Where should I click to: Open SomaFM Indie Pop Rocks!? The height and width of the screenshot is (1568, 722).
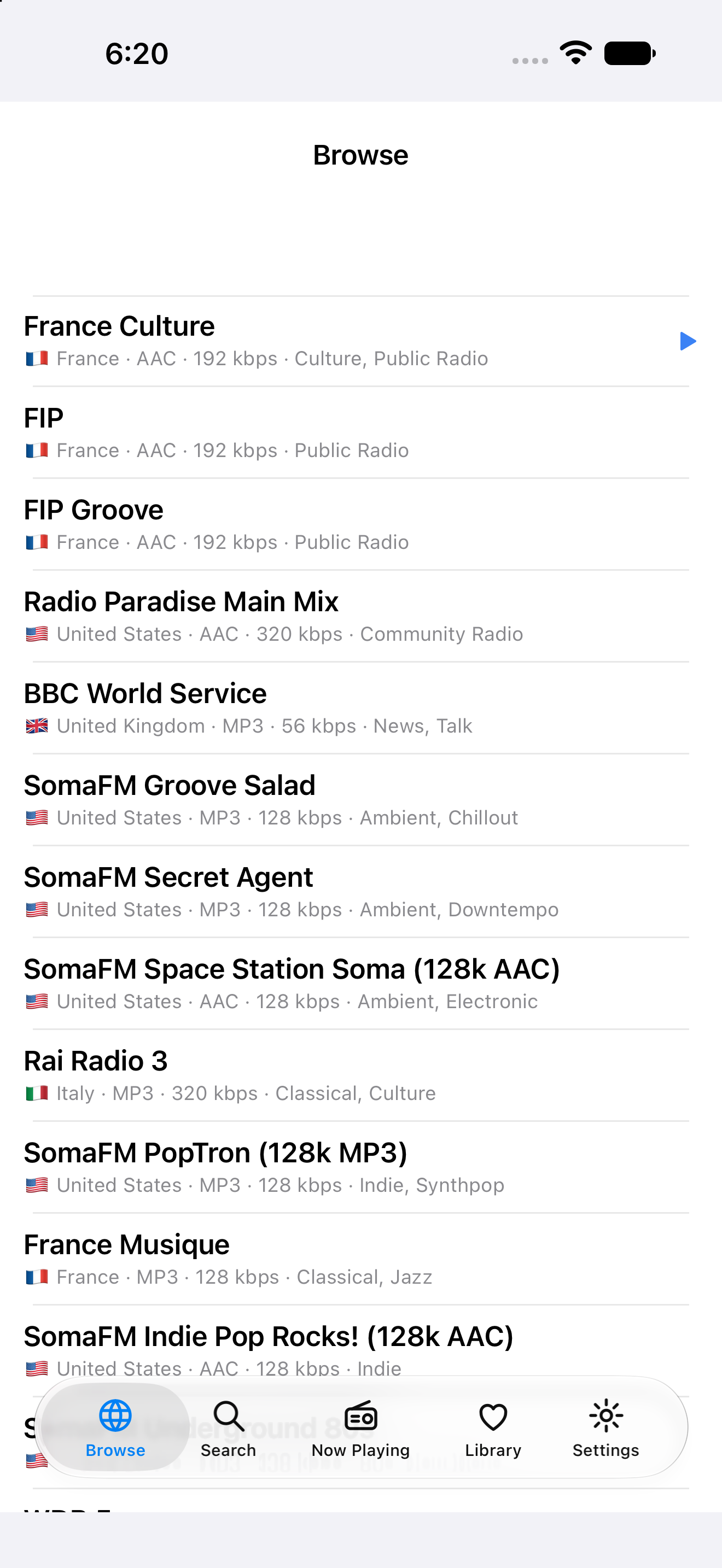361,1345
